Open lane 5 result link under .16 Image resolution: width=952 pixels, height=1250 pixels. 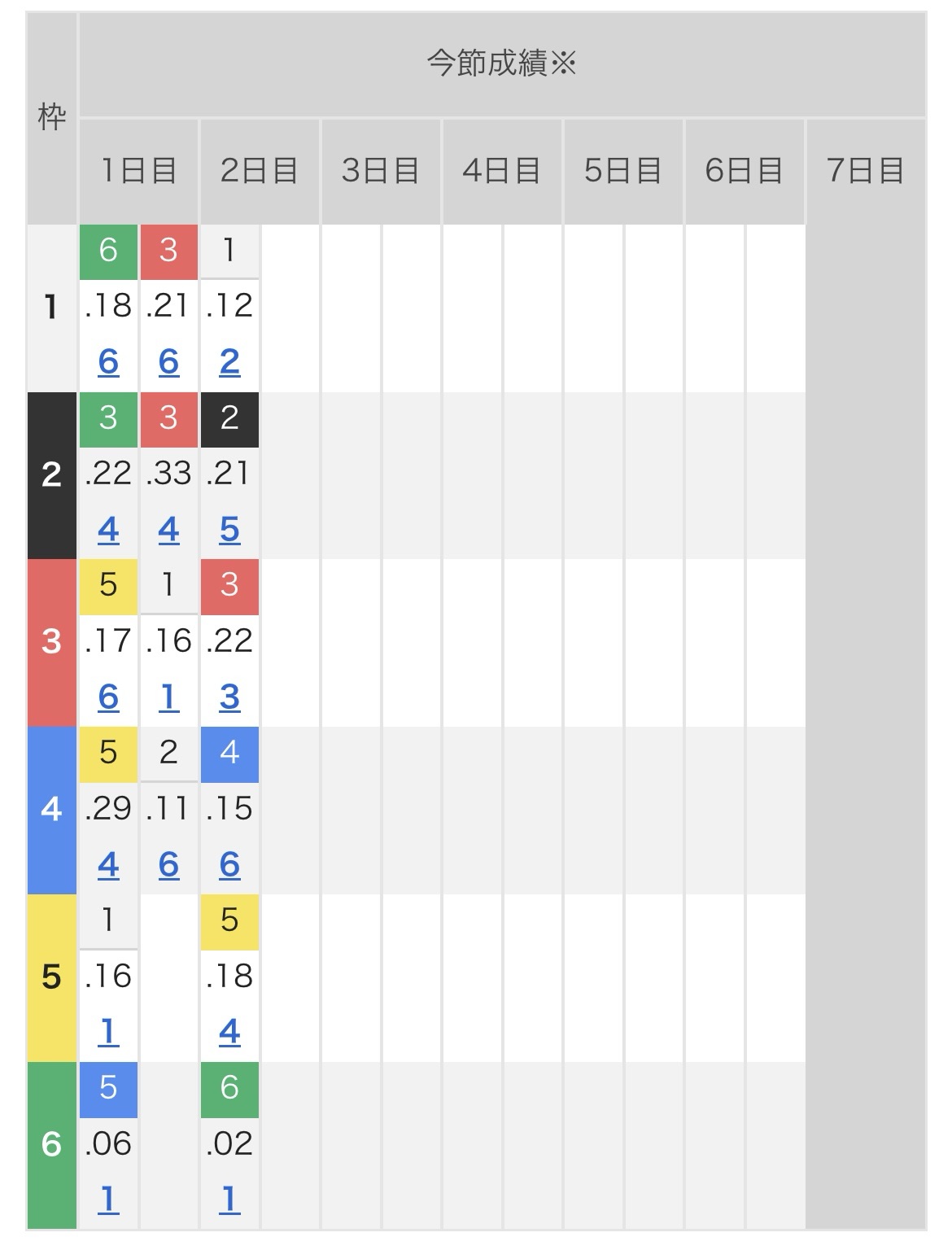pos(108,1033)
